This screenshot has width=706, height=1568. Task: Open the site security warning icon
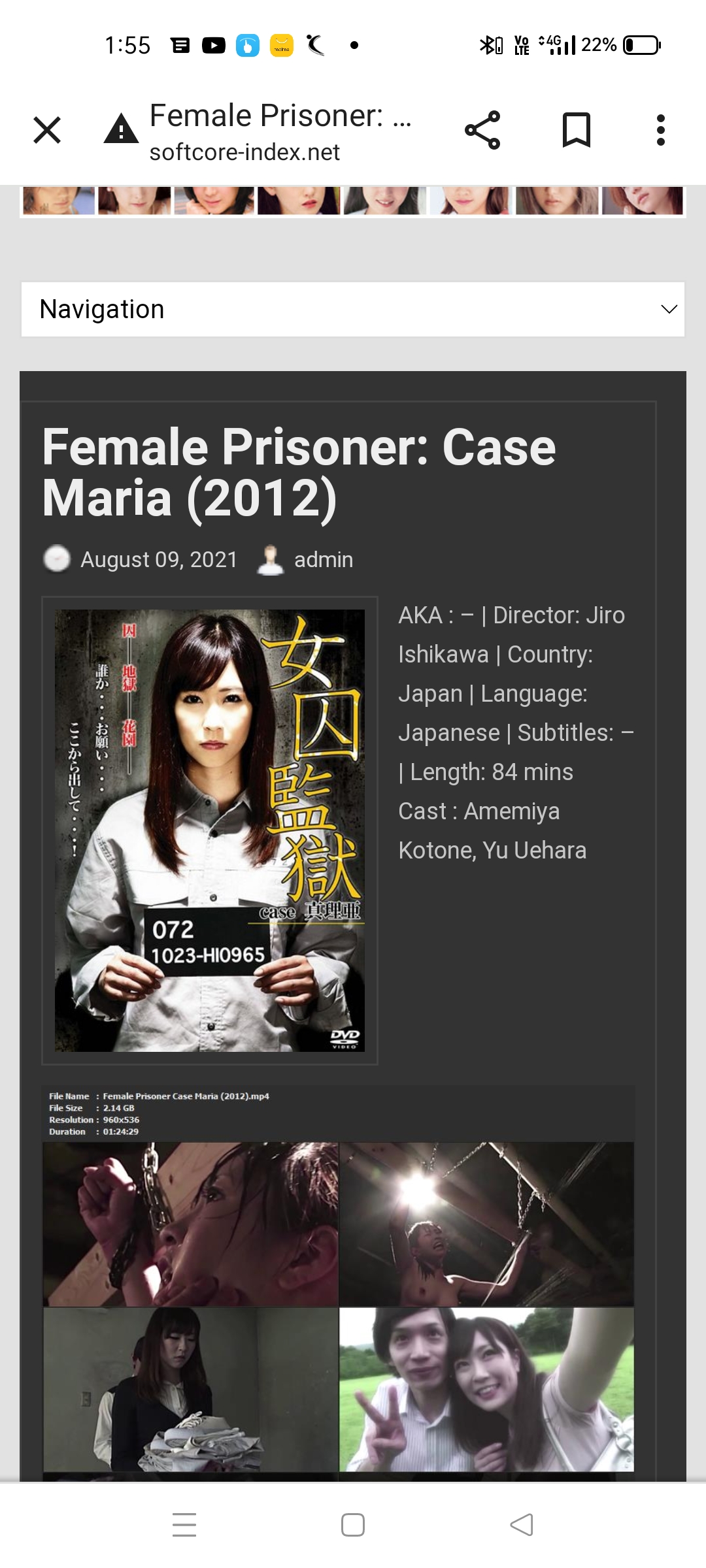click(x=121, y=129)
